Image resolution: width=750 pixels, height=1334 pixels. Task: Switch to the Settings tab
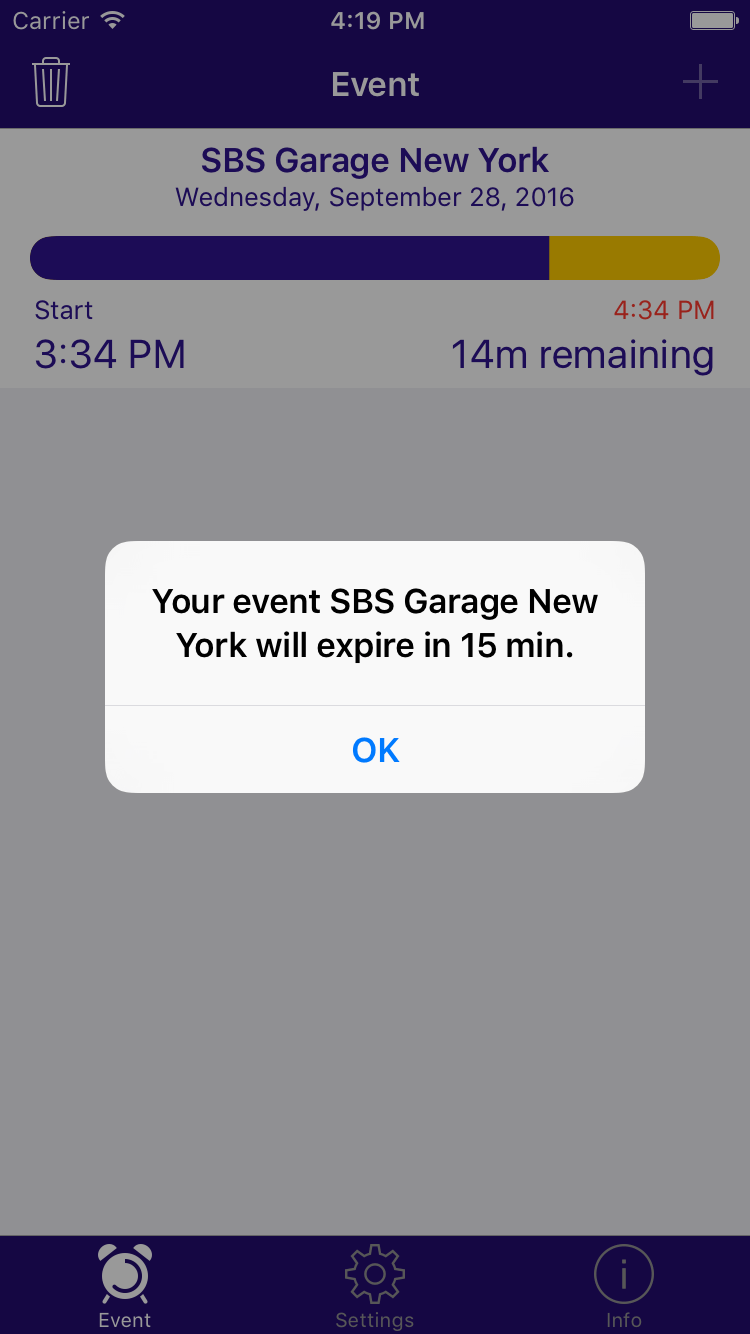375,1285
